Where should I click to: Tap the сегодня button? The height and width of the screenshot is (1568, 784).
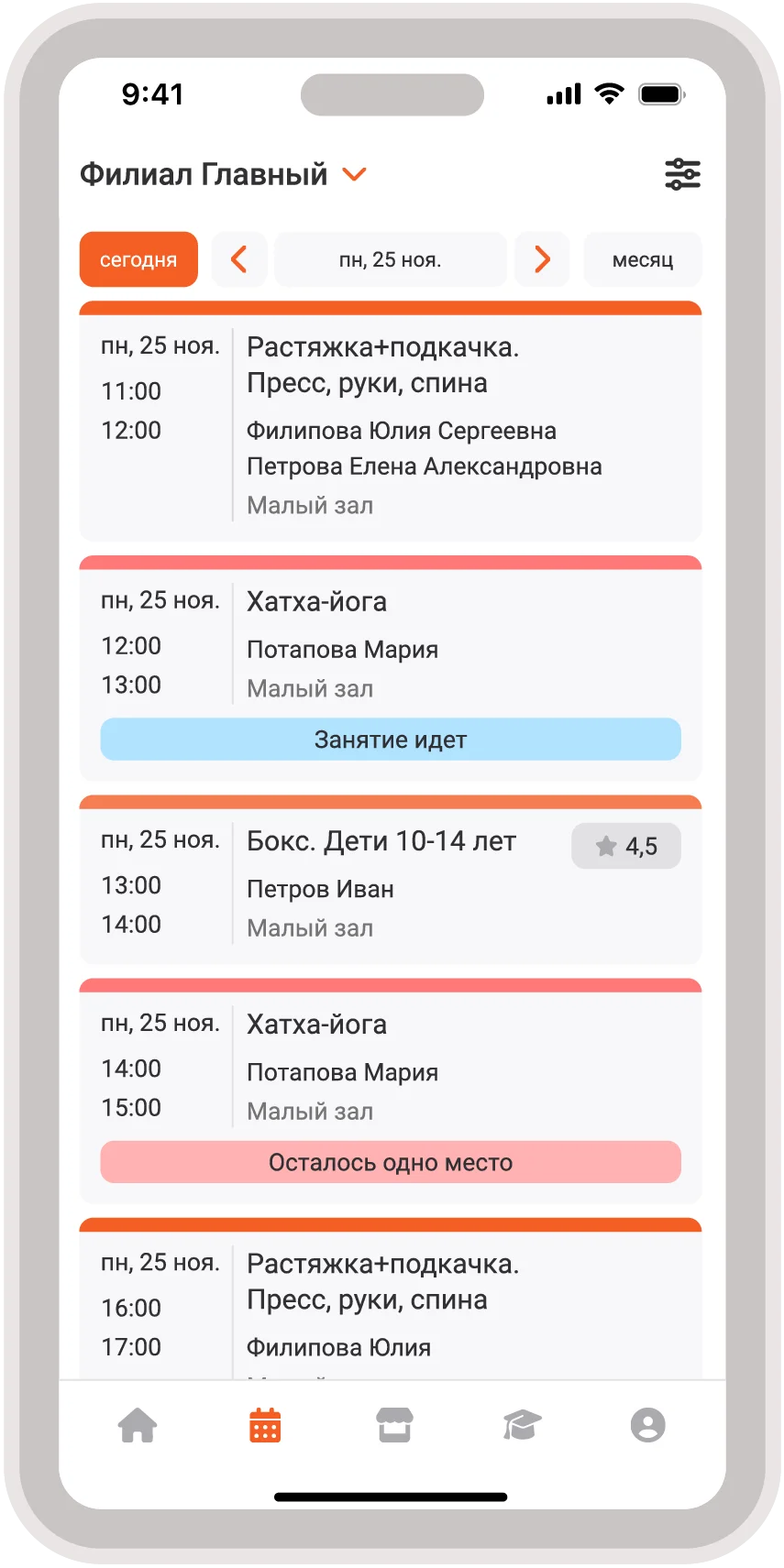[138, 259]
